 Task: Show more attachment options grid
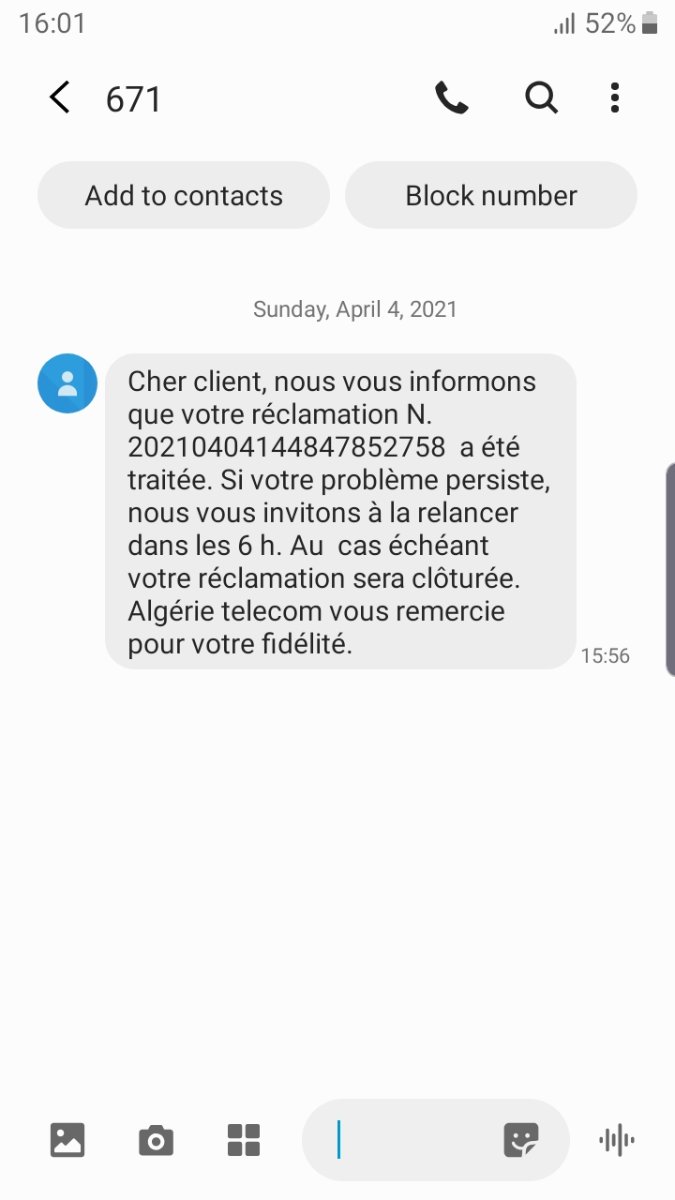pos(244,1139)
